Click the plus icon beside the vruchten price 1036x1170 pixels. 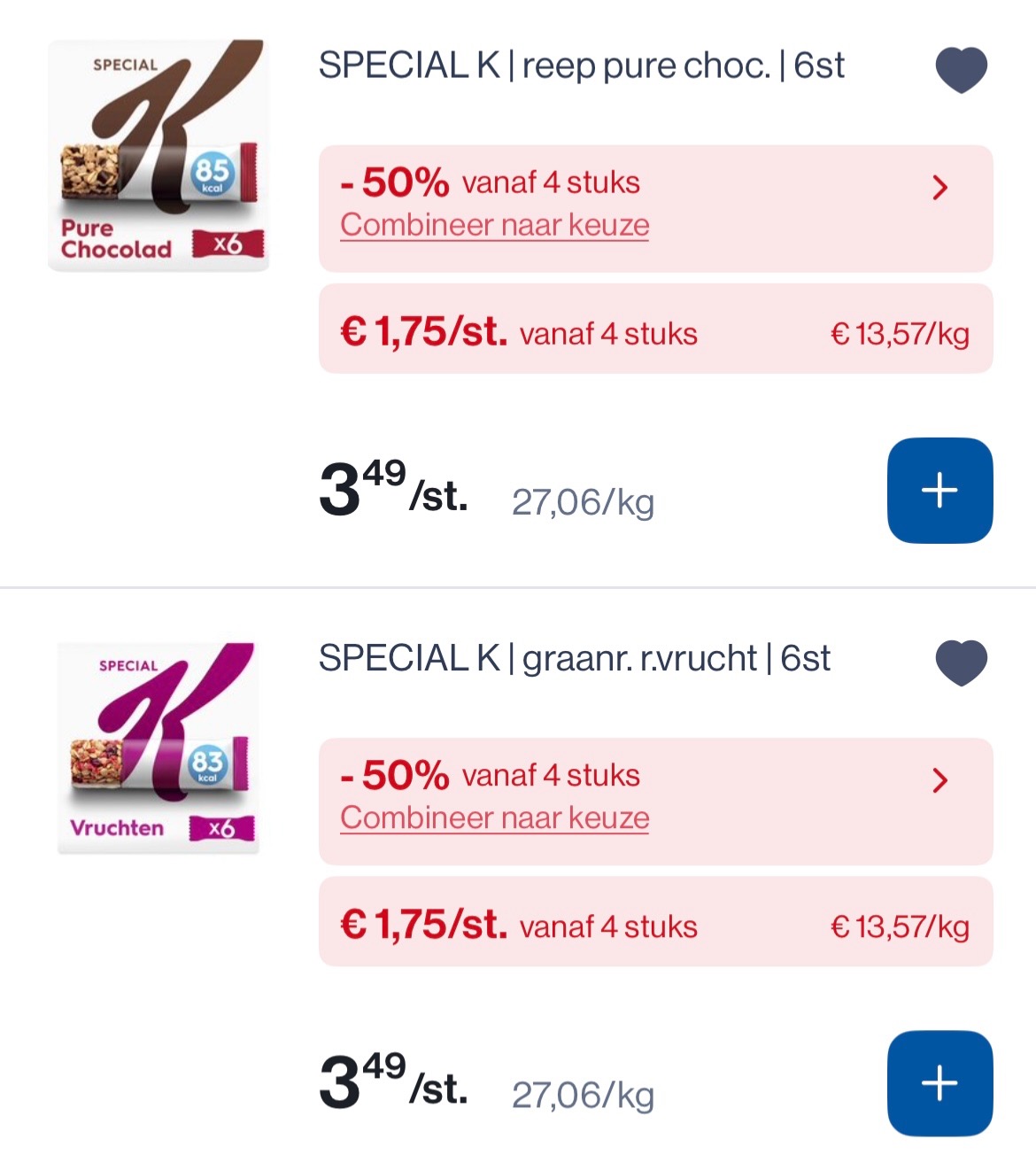click(939, 1082)
